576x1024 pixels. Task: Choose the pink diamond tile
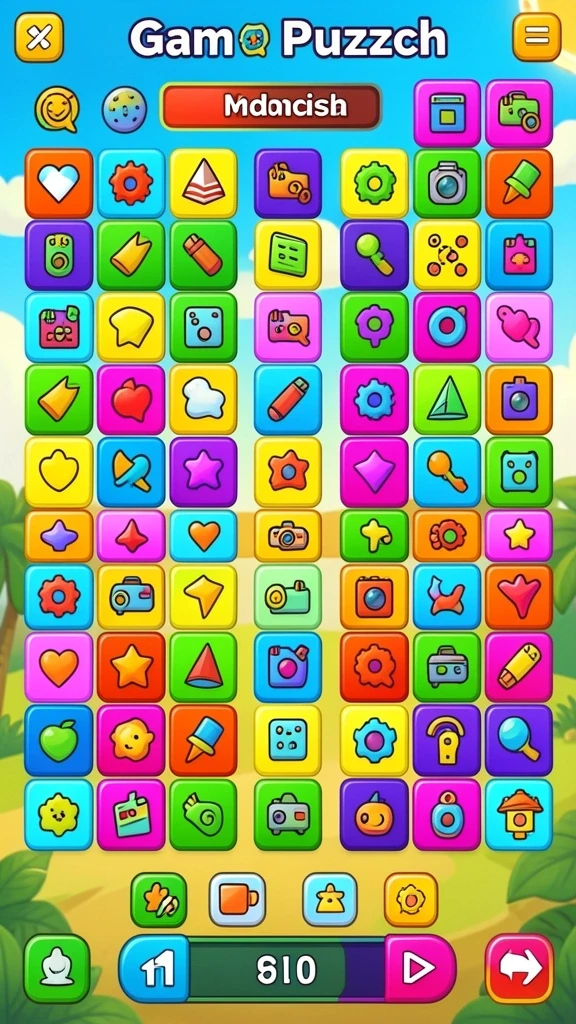pos(374,472)
